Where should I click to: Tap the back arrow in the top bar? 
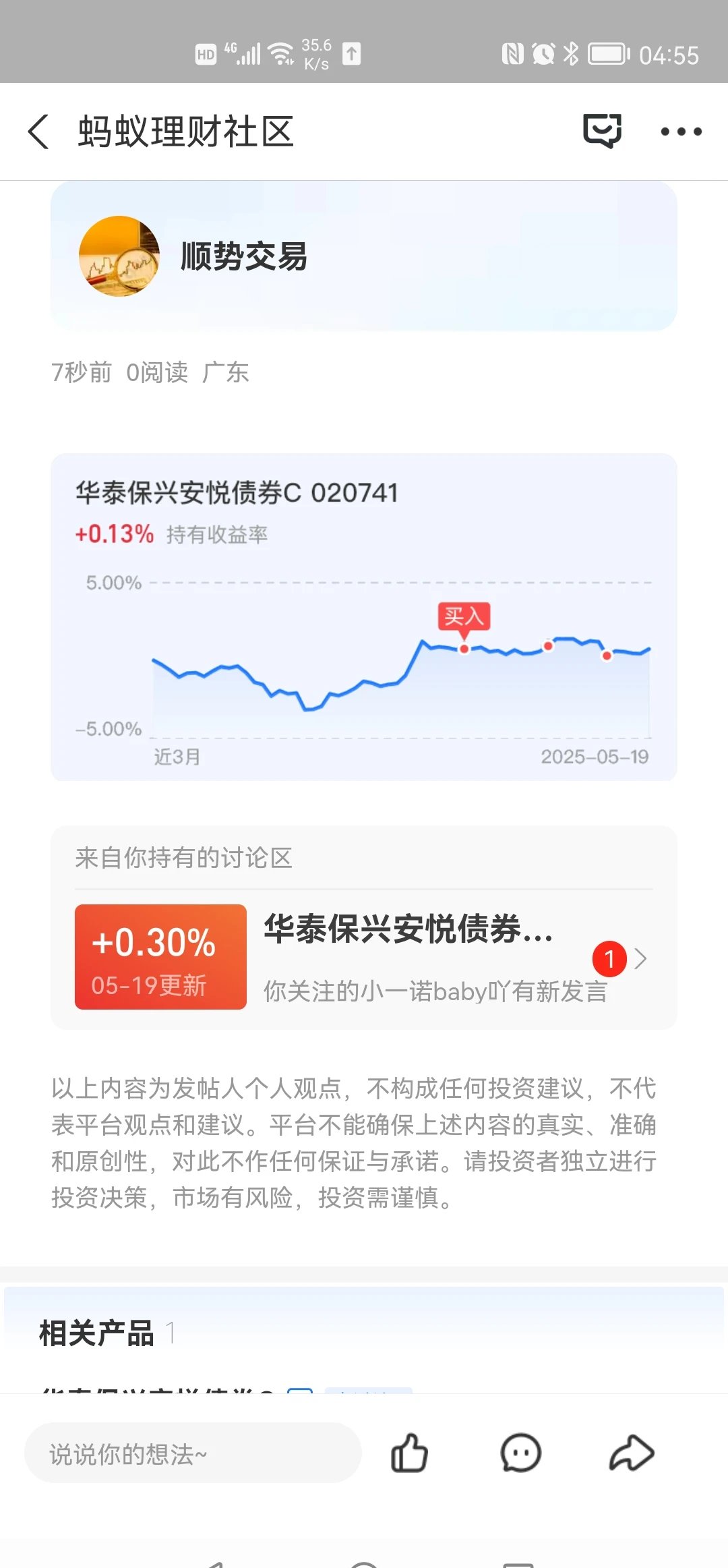[x=38, y=132]
